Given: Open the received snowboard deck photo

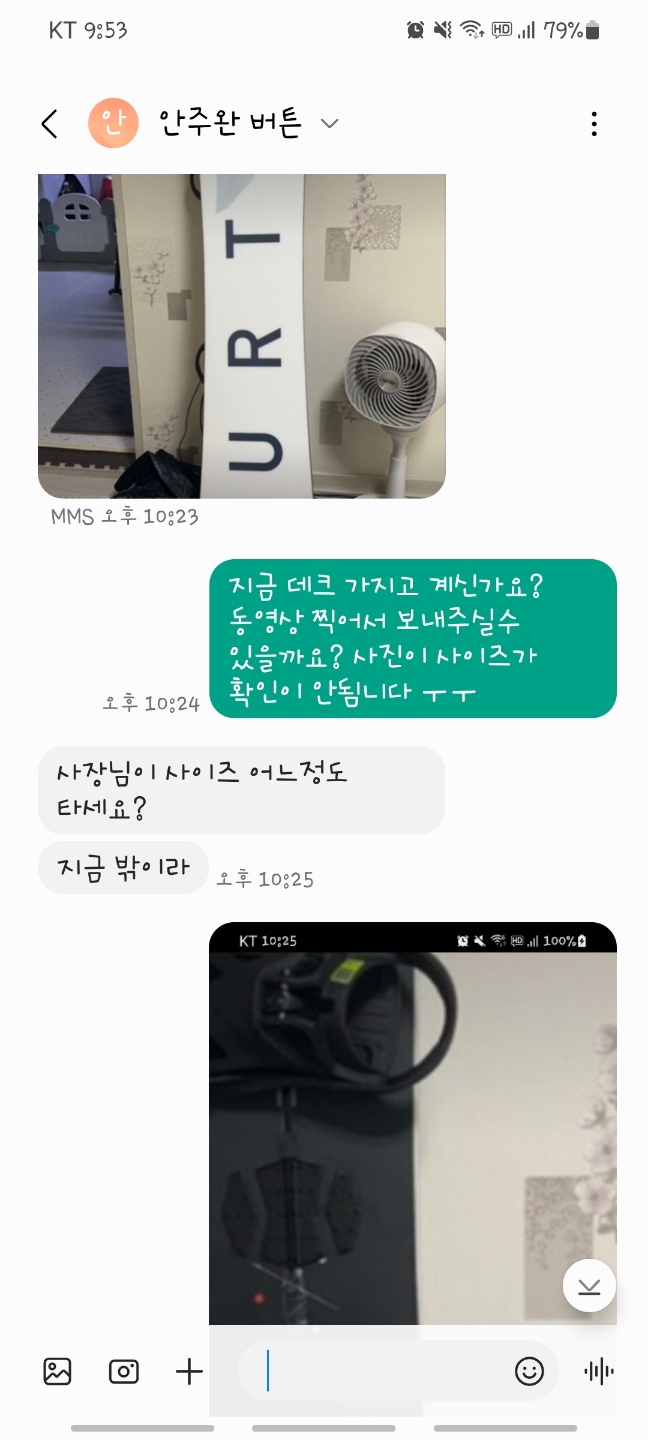Looking at the screenshot, I should point(241,336).
